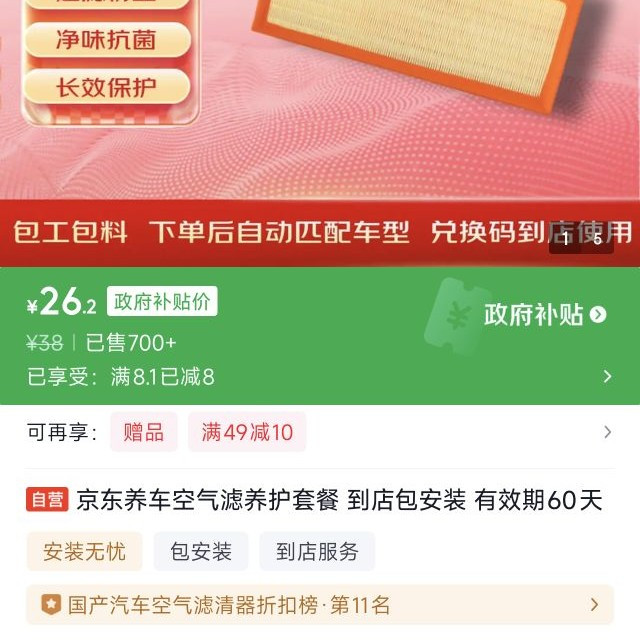640x640 pixels.
Task: Tap the 包安装 service tag
Action: point(201,551)
